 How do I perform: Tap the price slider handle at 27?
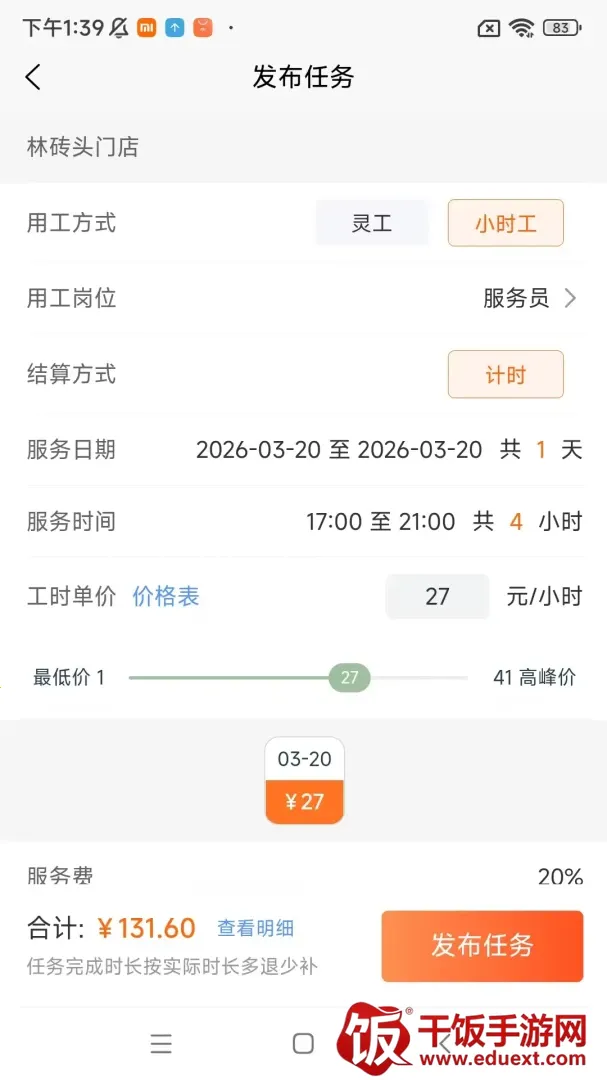tap(349, 678)
